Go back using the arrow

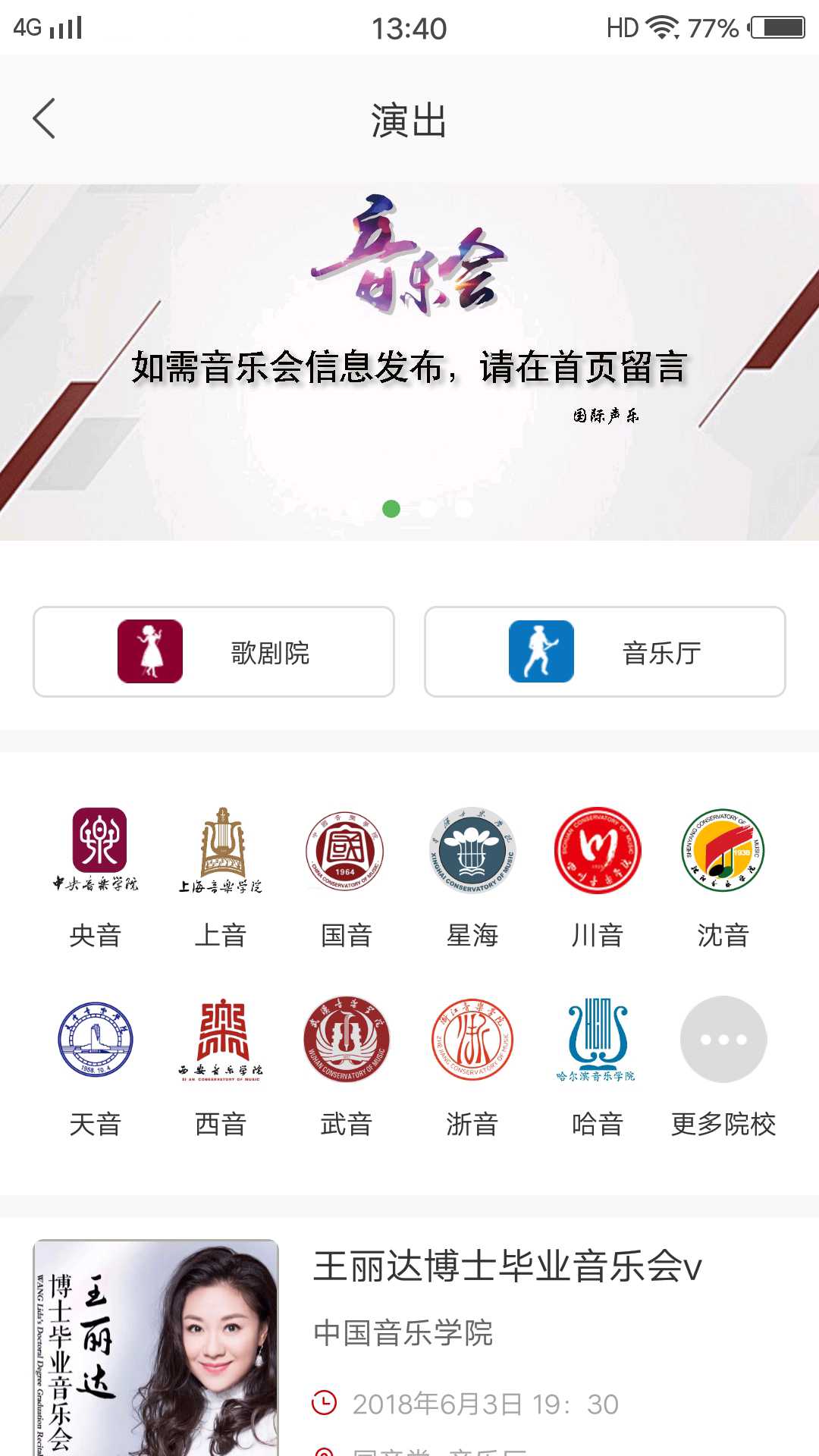pyautogui.click(x=43, y=119)
